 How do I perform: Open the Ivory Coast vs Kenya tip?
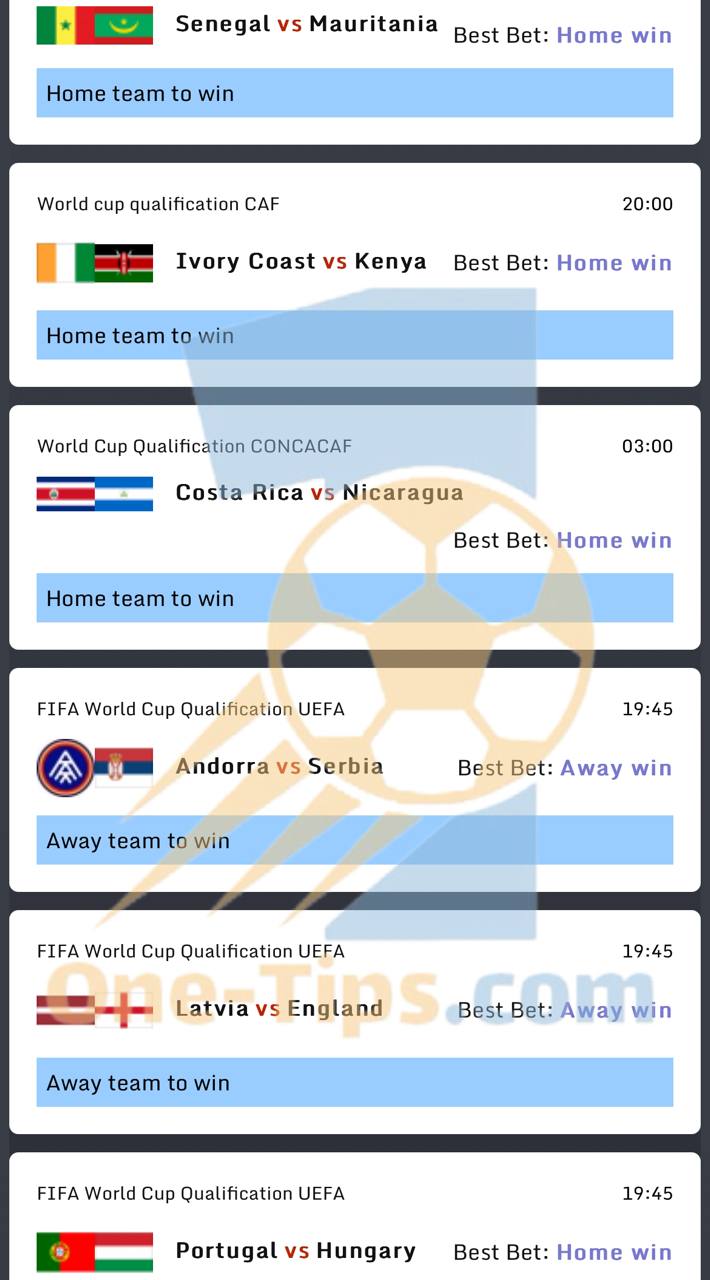300,263
